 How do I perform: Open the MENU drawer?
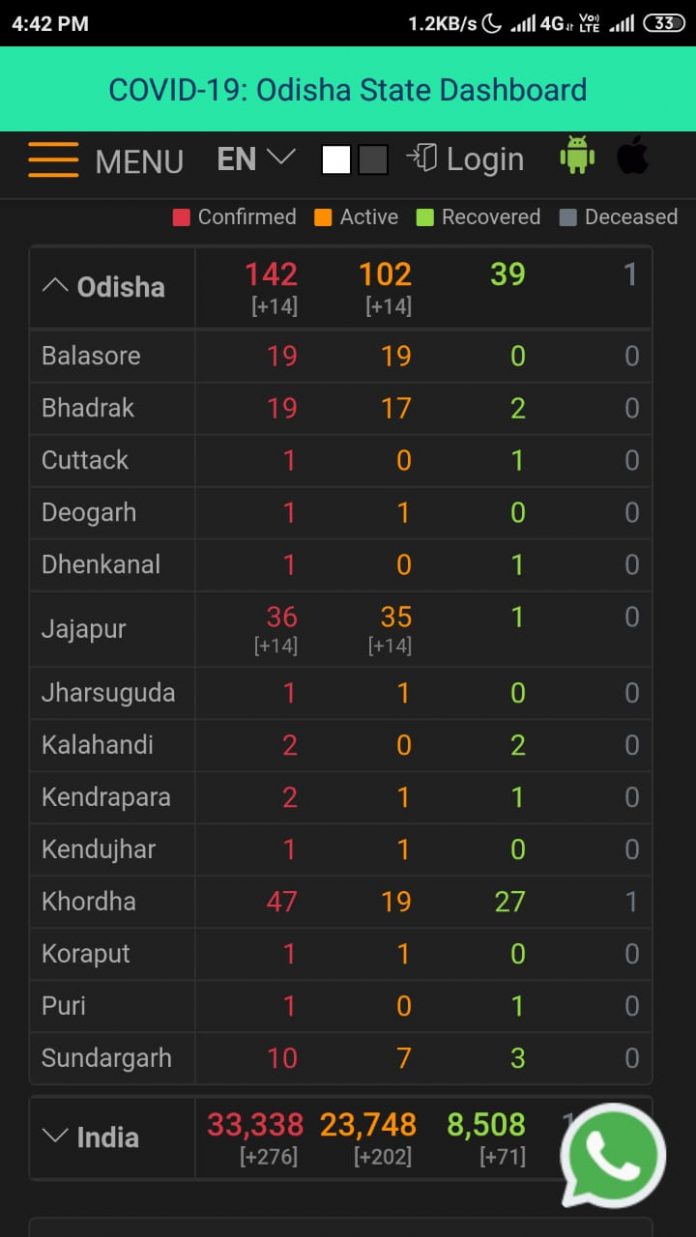point(106,160)
